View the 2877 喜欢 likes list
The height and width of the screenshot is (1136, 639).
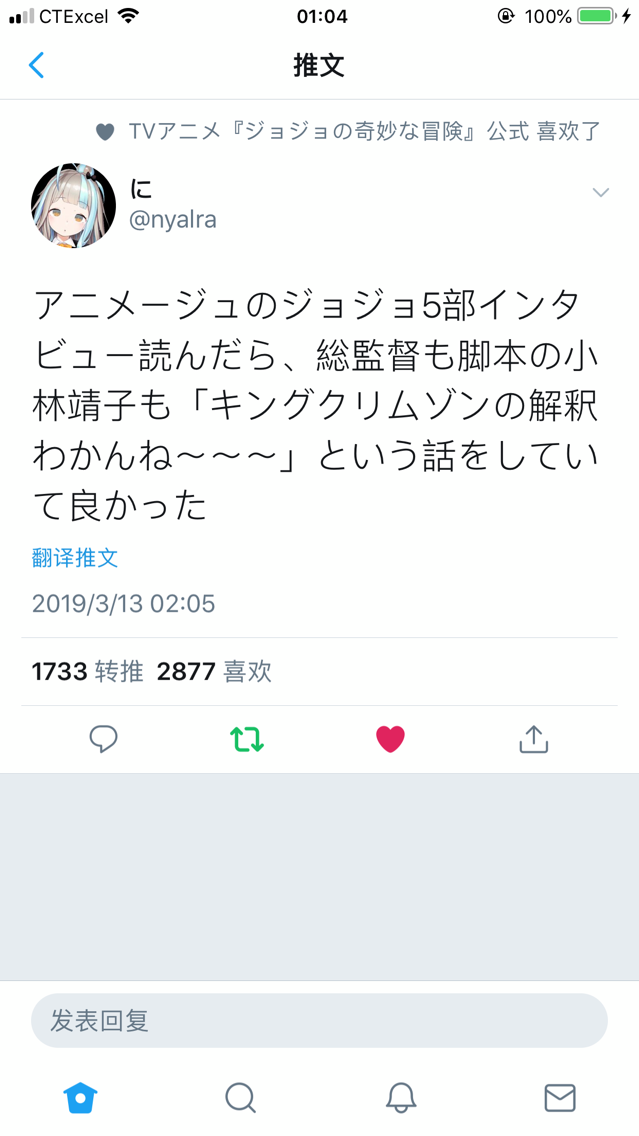tap(214, 671)
